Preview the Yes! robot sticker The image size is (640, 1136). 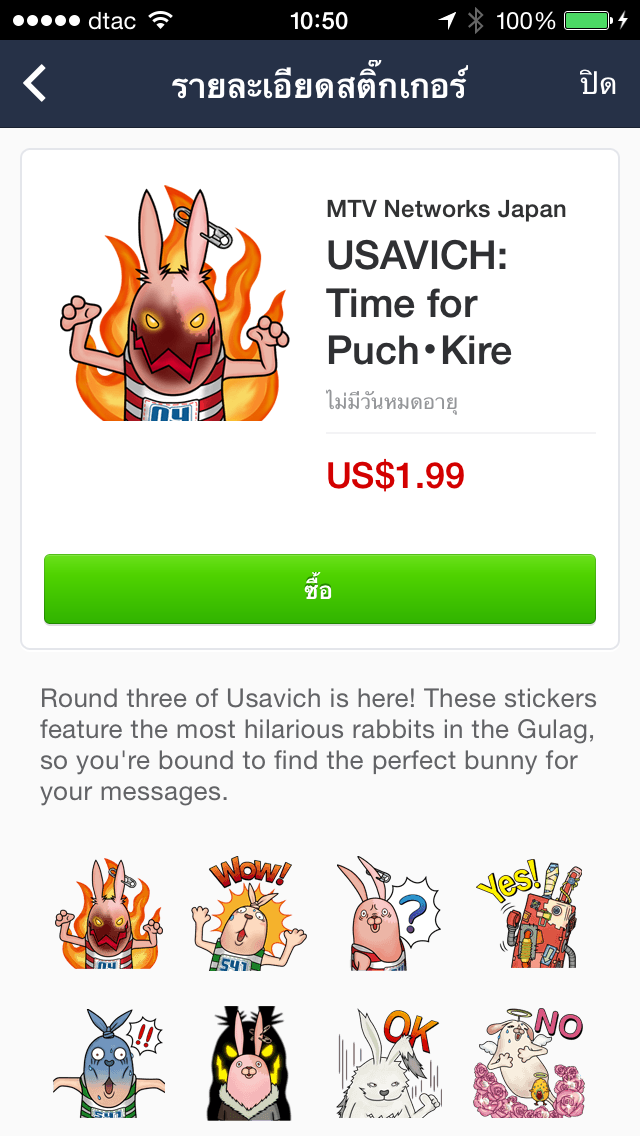pyautogui.click(x=528, y=913)
